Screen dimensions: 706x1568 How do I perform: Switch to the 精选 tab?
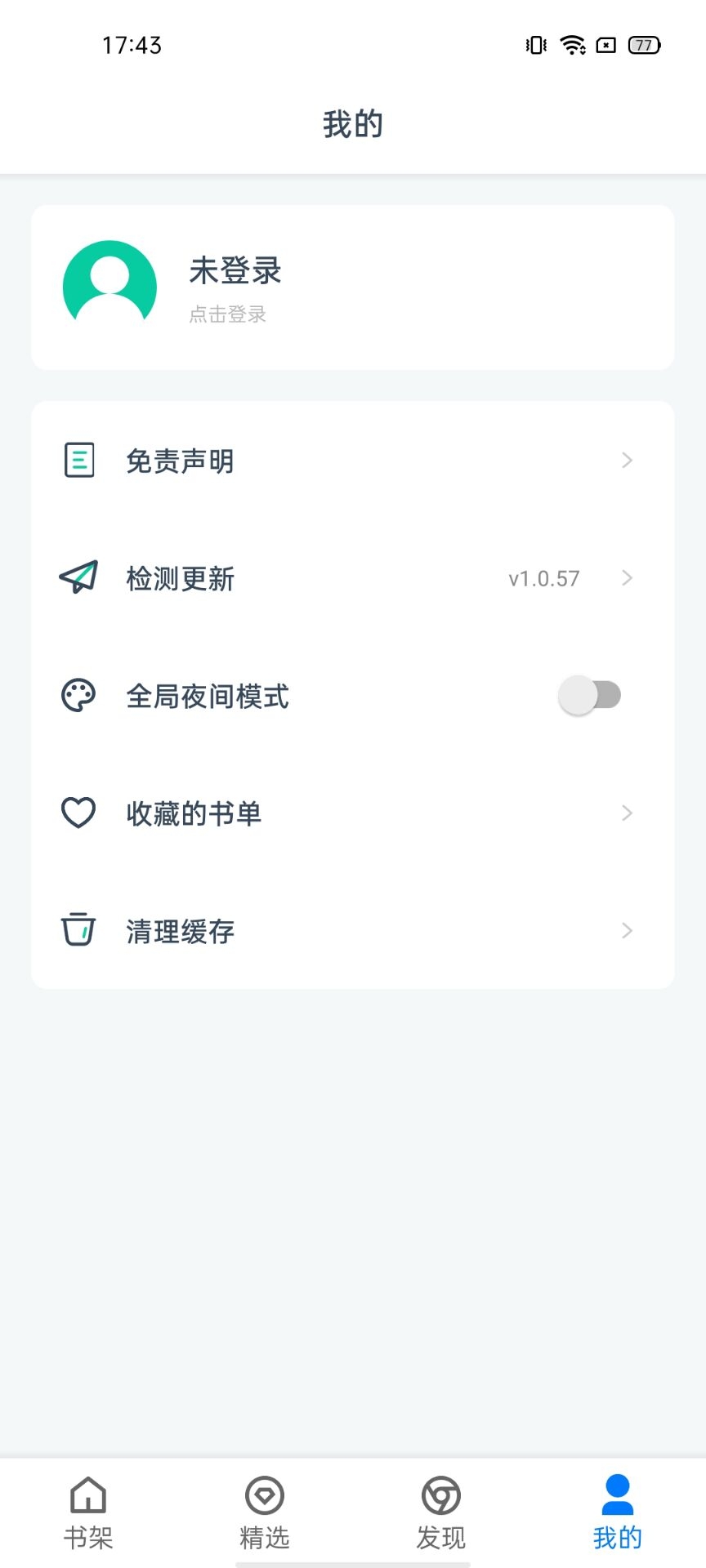coord(265,1512)
